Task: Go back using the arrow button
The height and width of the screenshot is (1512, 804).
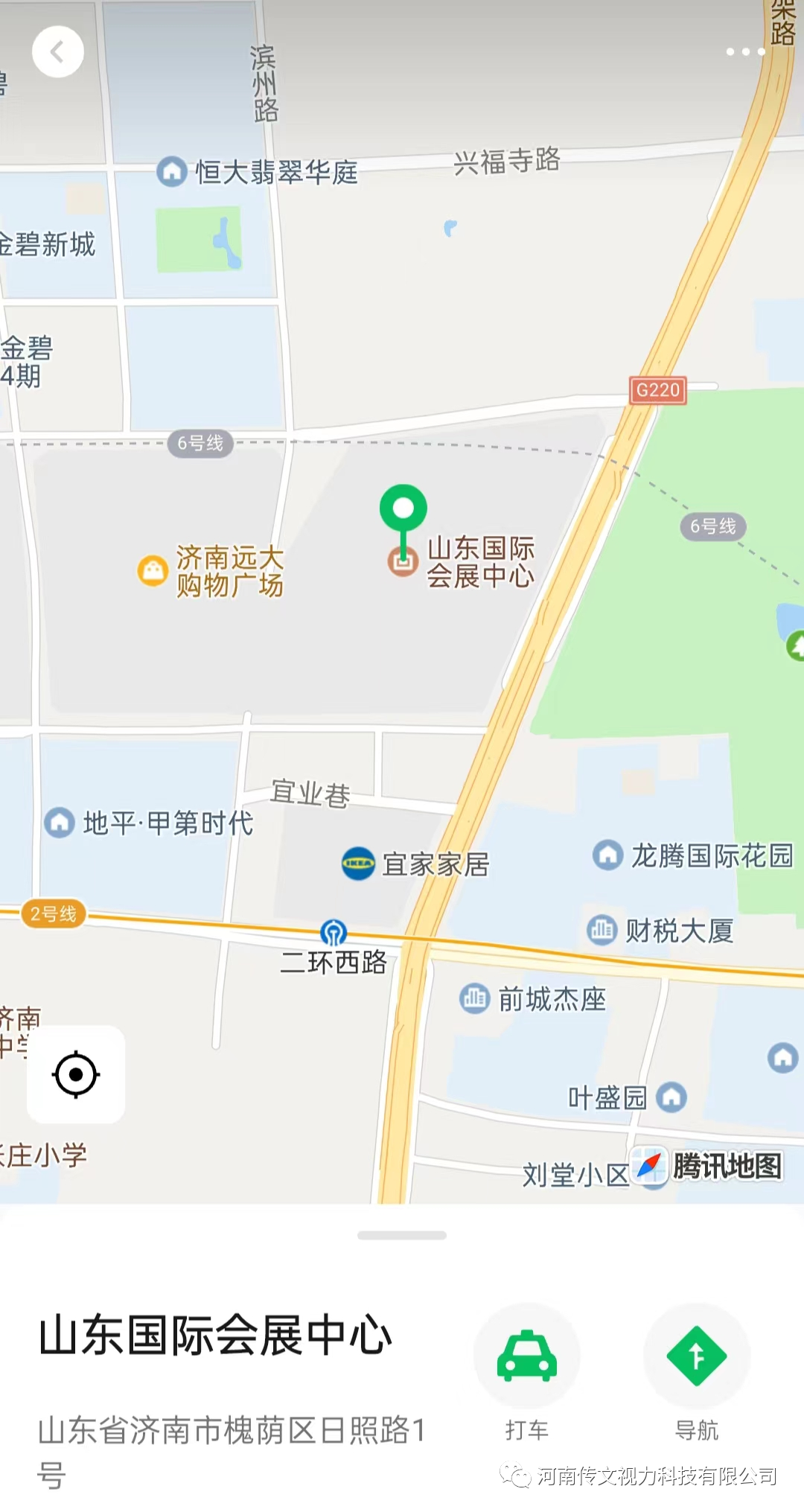Action: click(57, 52)
